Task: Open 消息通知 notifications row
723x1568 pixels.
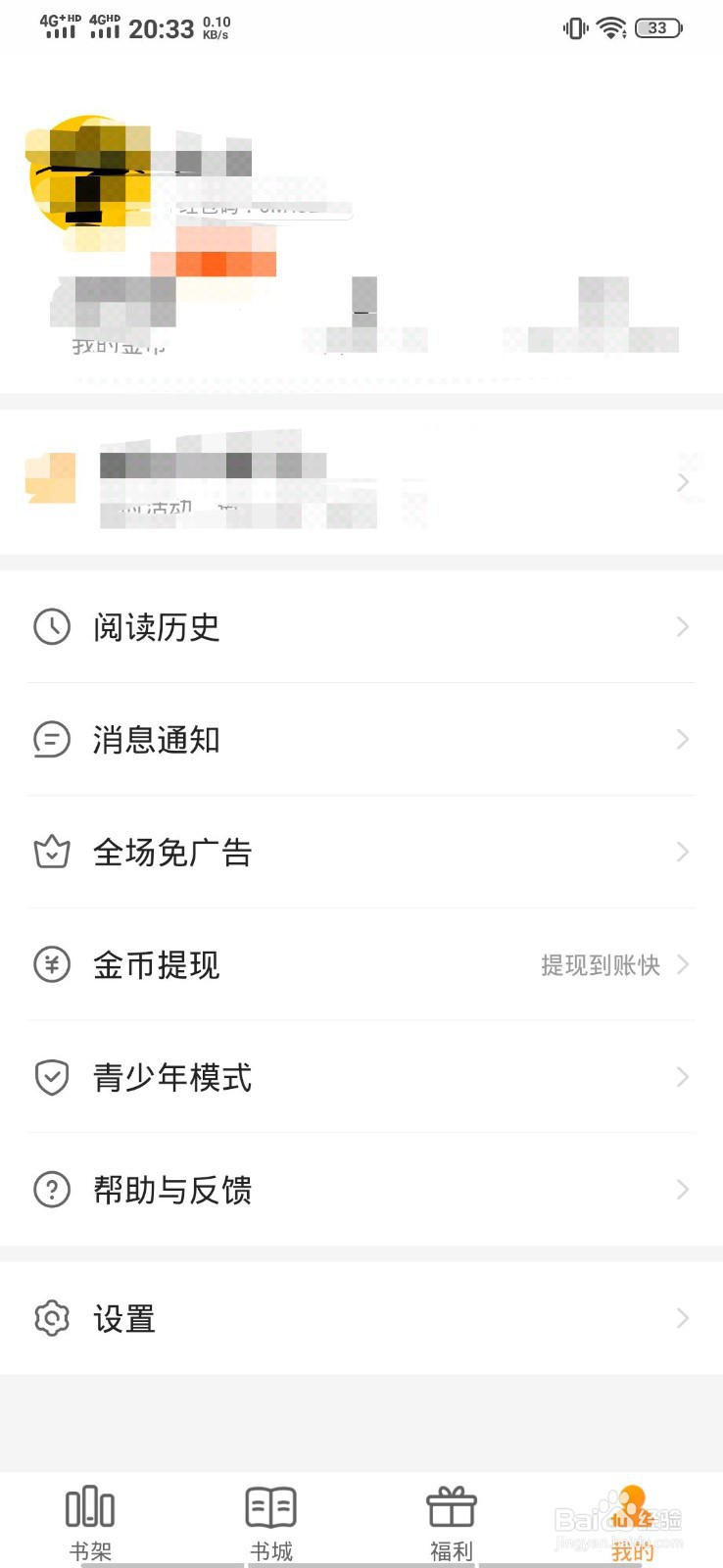Action: pos(361,739)
